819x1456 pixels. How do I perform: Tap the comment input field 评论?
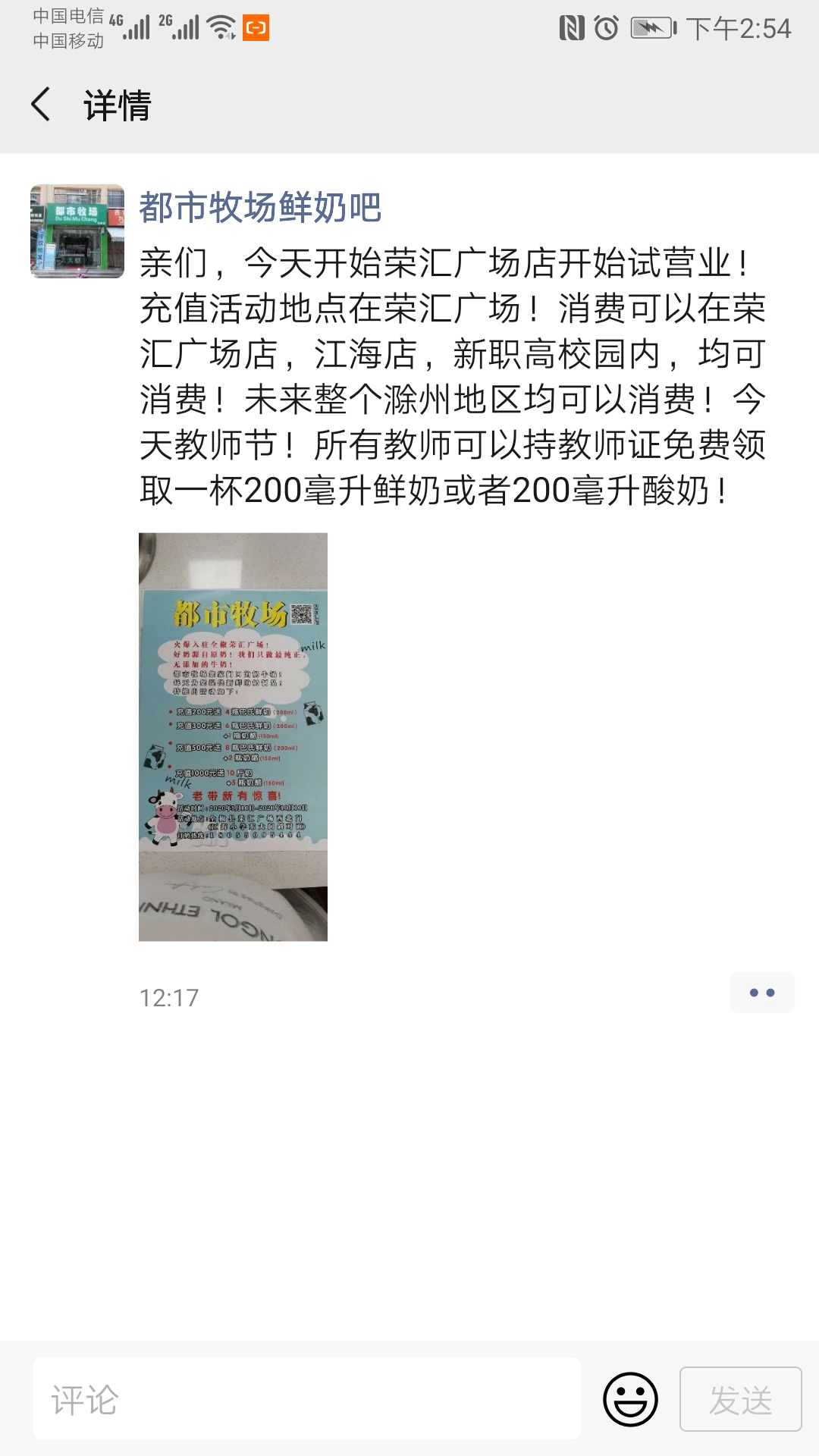[303, 1400]
